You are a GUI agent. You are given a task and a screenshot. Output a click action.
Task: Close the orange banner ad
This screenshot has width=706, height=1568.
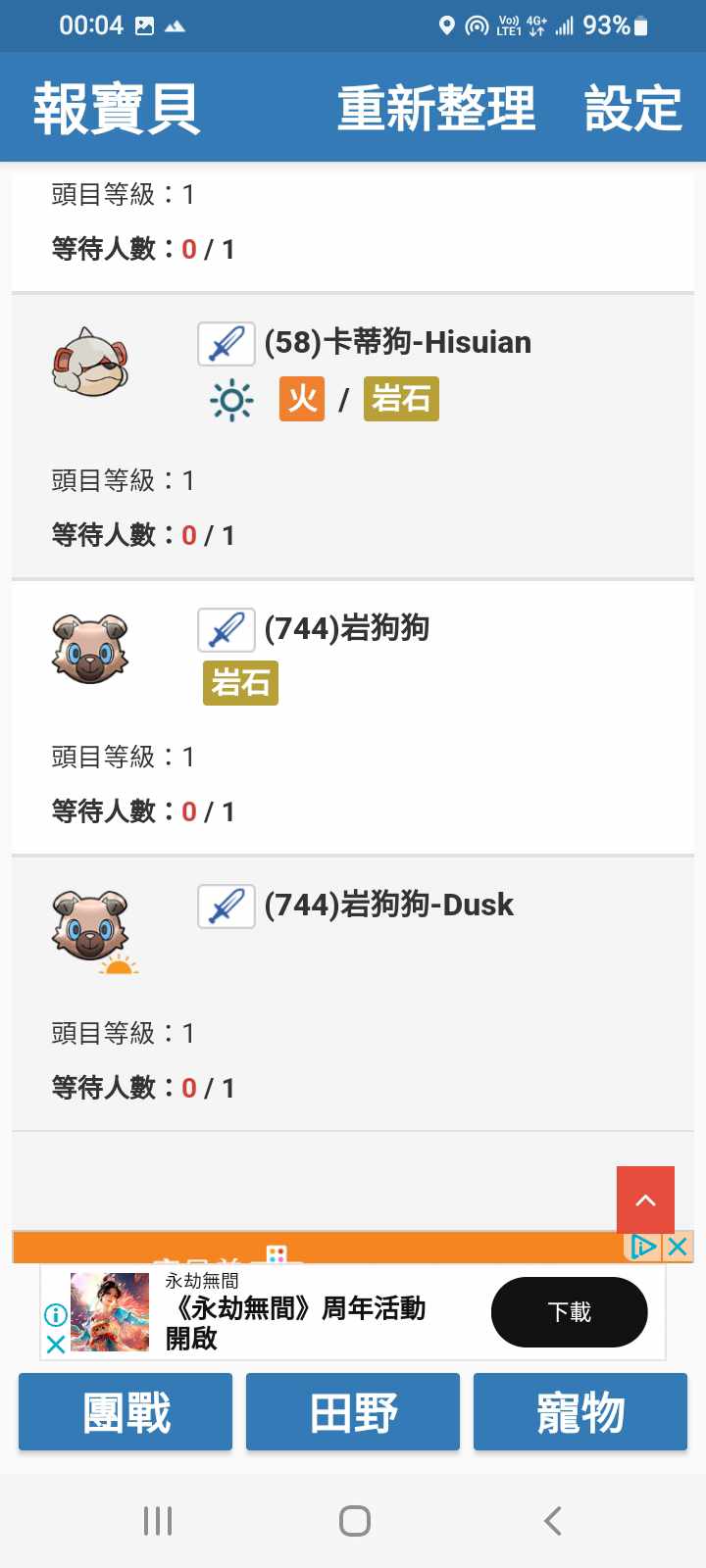[x=678, y=1247]
